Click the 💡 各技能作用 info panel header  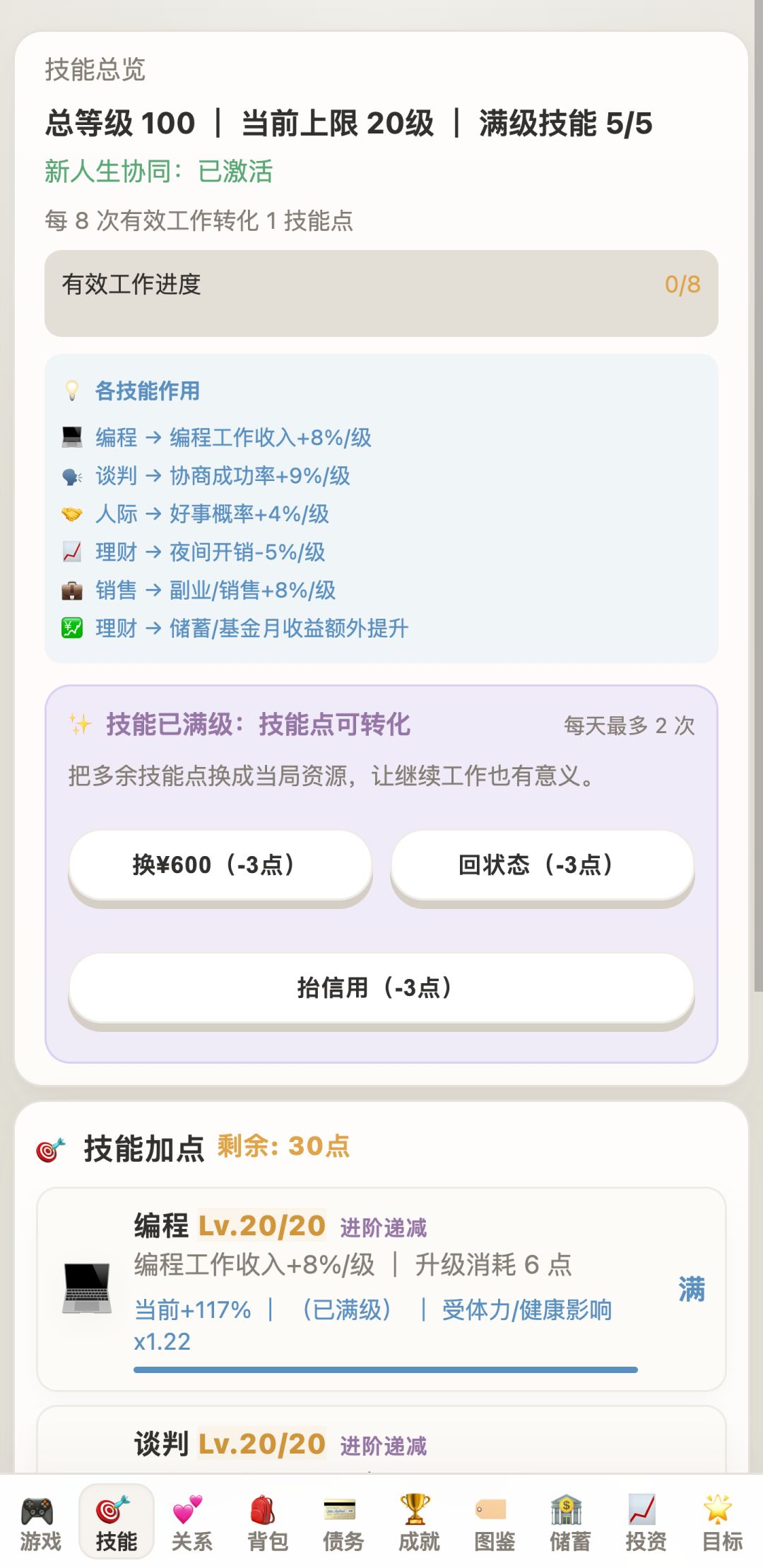pyautogui.click(x=133, y=391)
